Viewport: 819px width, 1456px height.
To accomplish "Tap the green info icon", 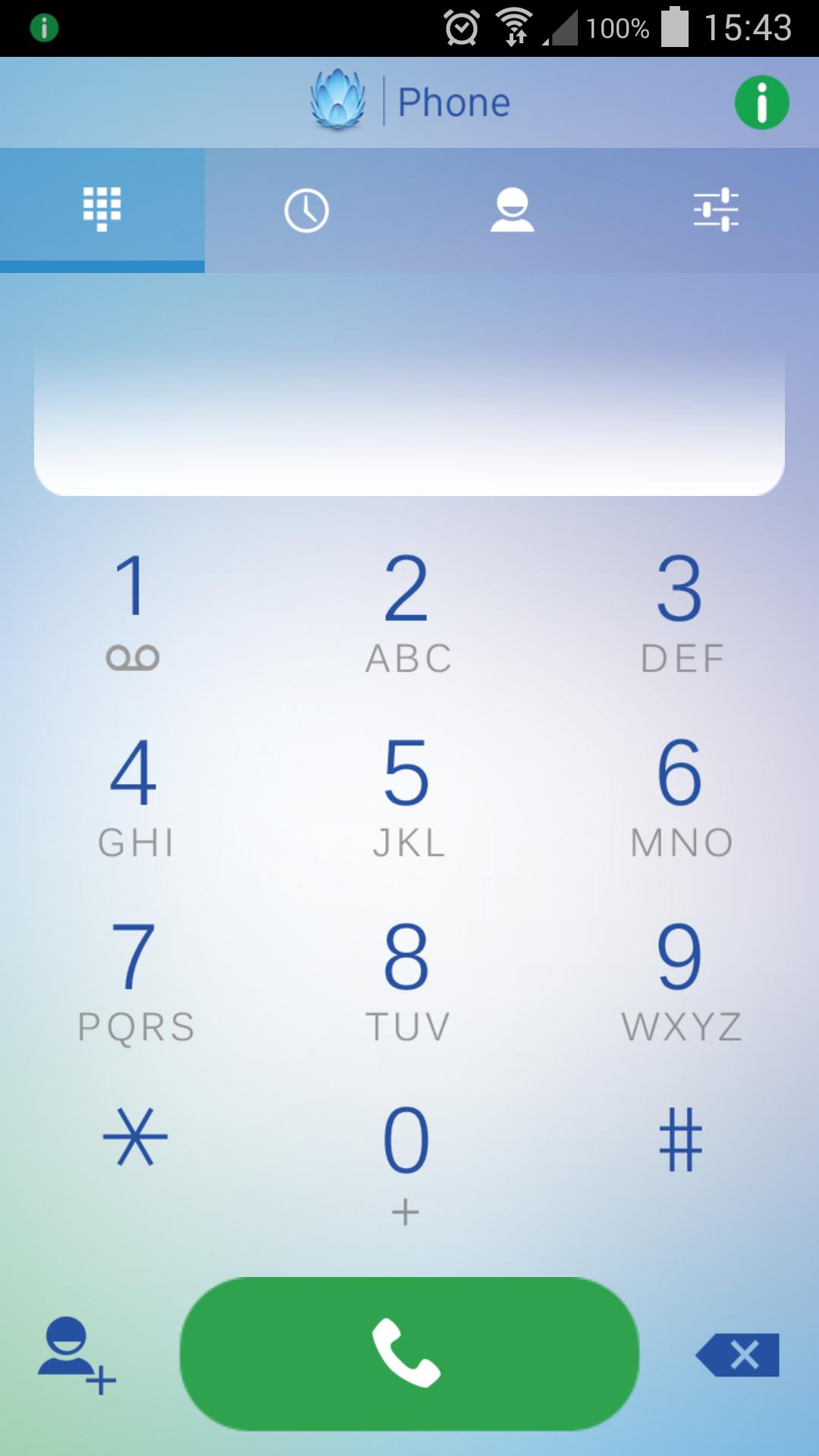I will pos(761,101).
